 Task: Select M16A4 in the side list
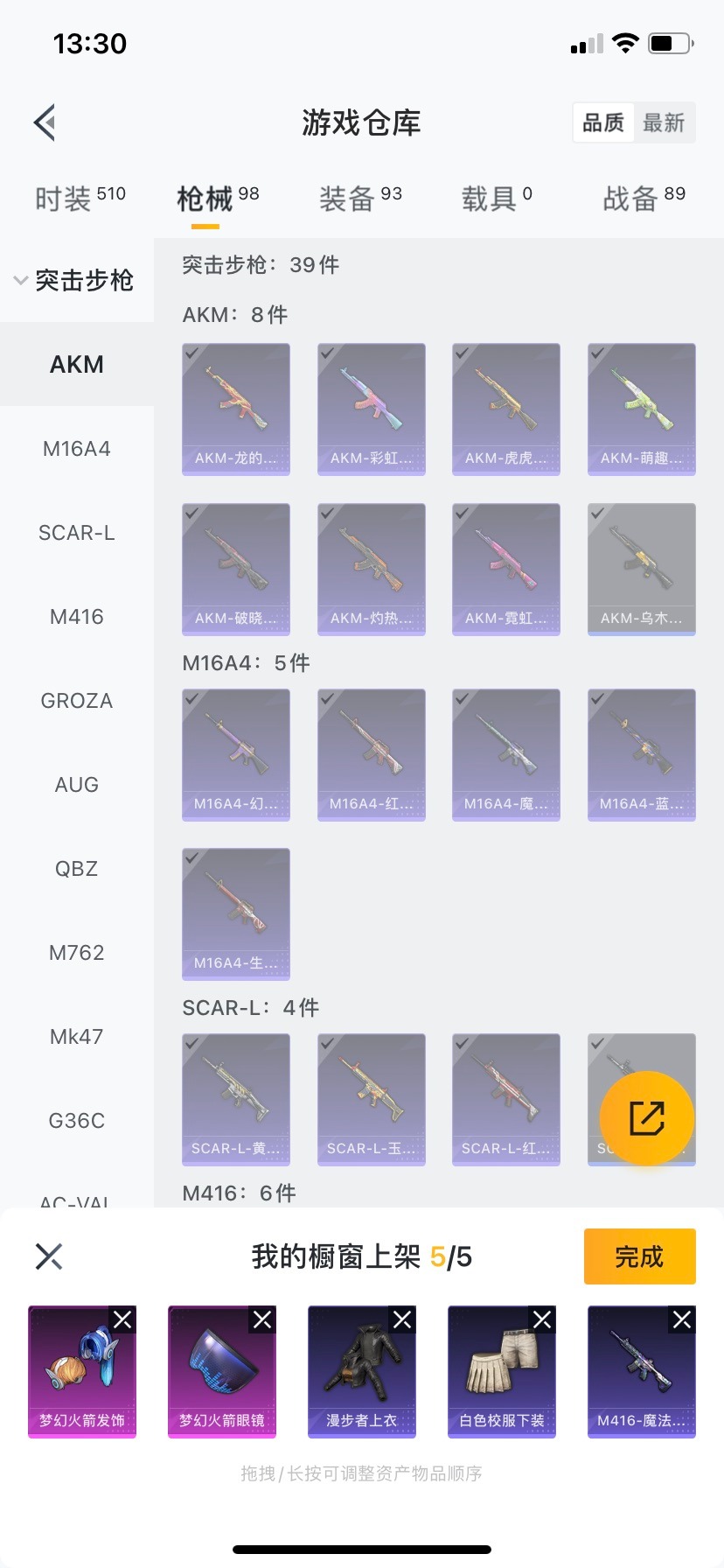click(x=77, y=449)
